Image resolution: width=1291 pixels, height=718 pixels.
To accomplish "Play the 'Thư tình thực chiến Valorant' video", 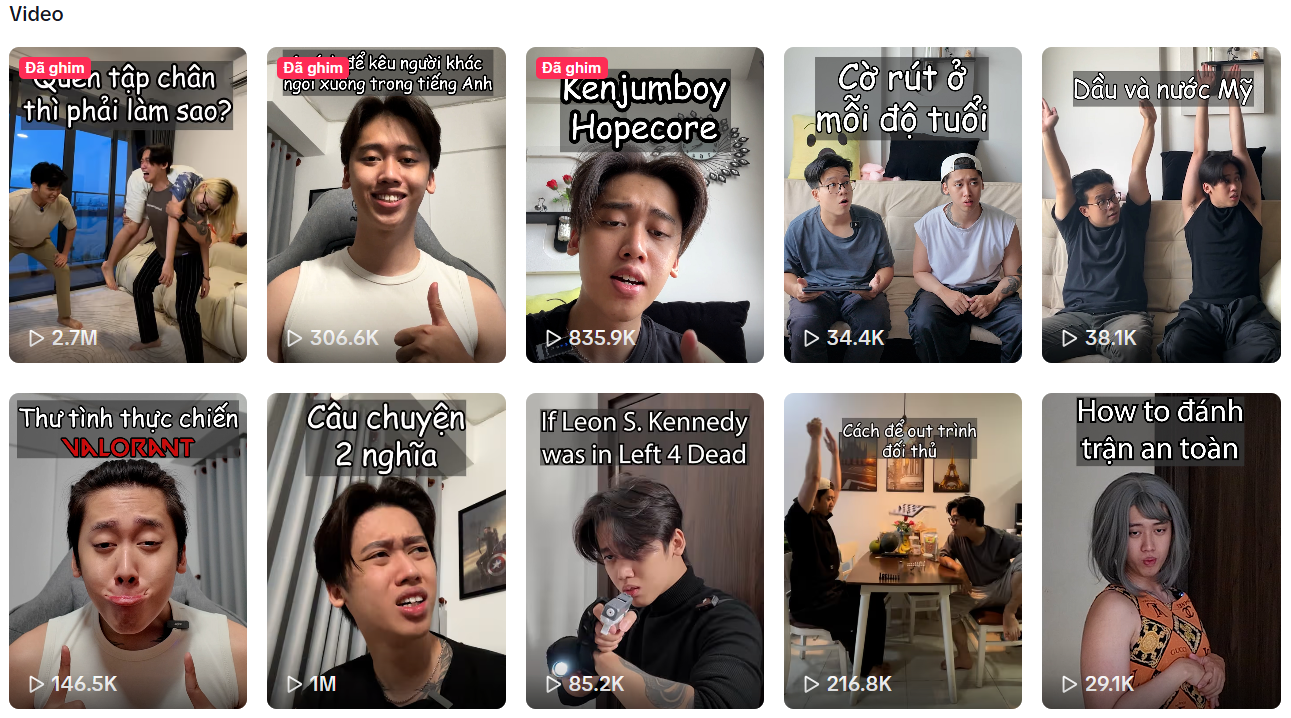I will pos(128,551).
